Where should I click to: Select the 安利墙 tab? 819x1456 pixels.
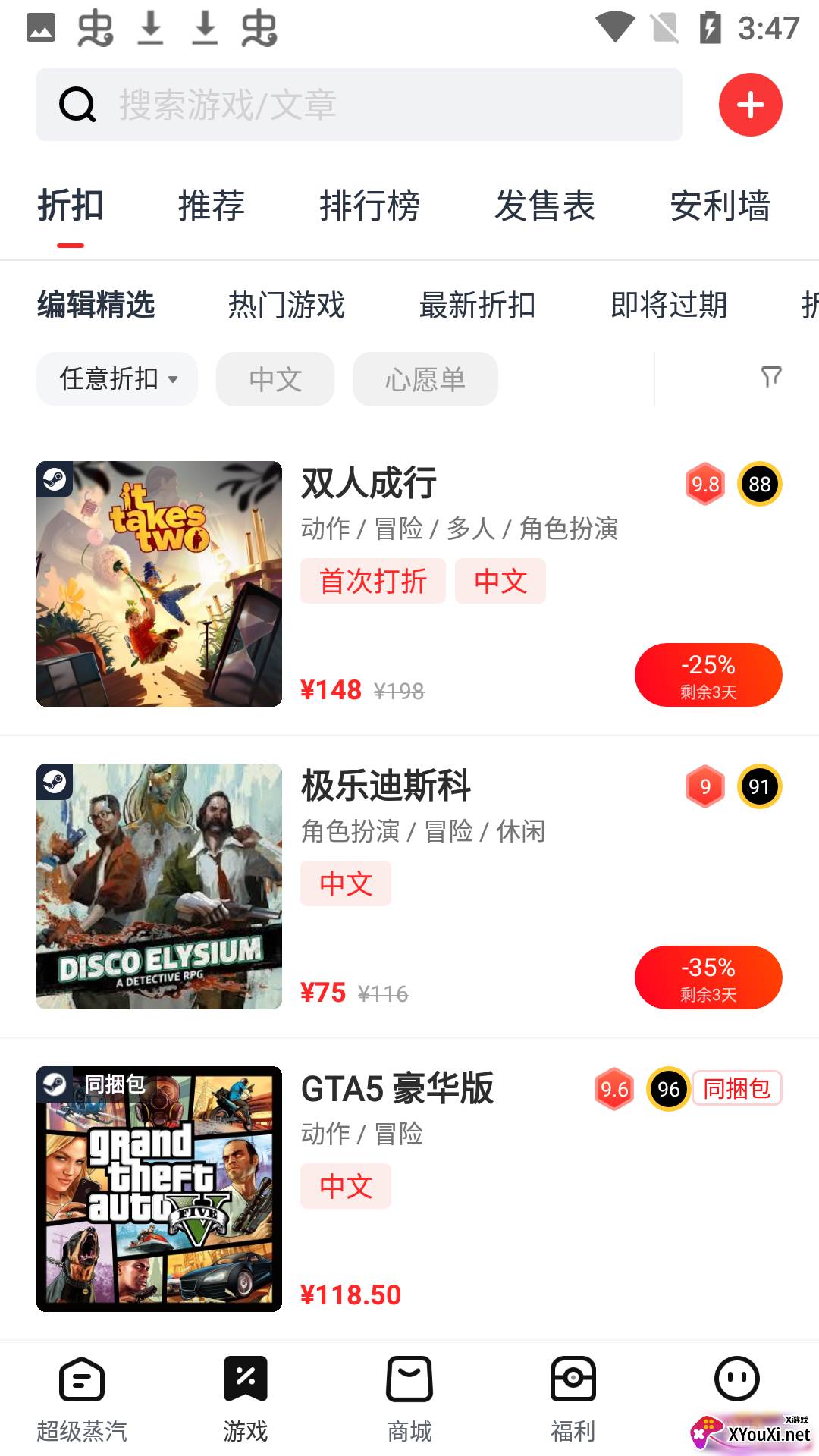pyautogui.click(x=720, y=206)
